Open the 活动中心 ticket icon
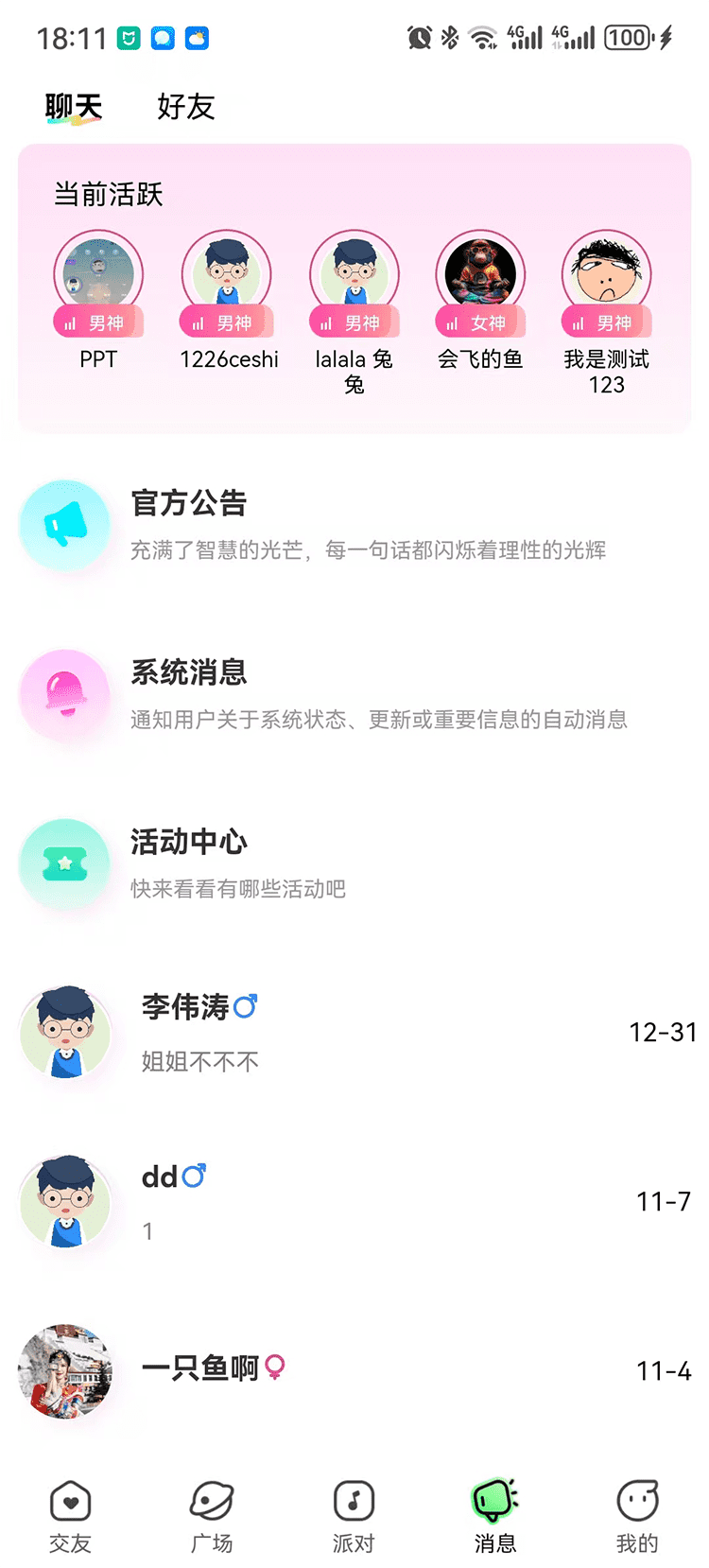This screenshot has width=709, height=1568. pos(64,863)
